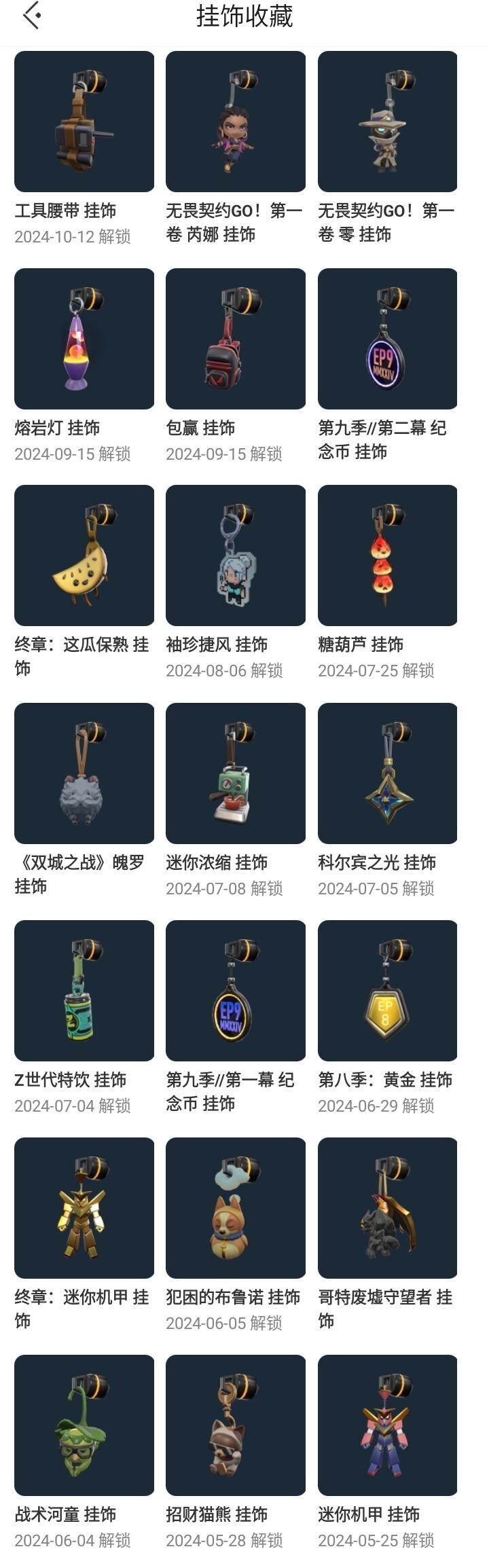Open 第九季//第一幕 纪念币 挂饰
Screen dimensions: 489x1568
pyautogui.click(x=235, y=991)
